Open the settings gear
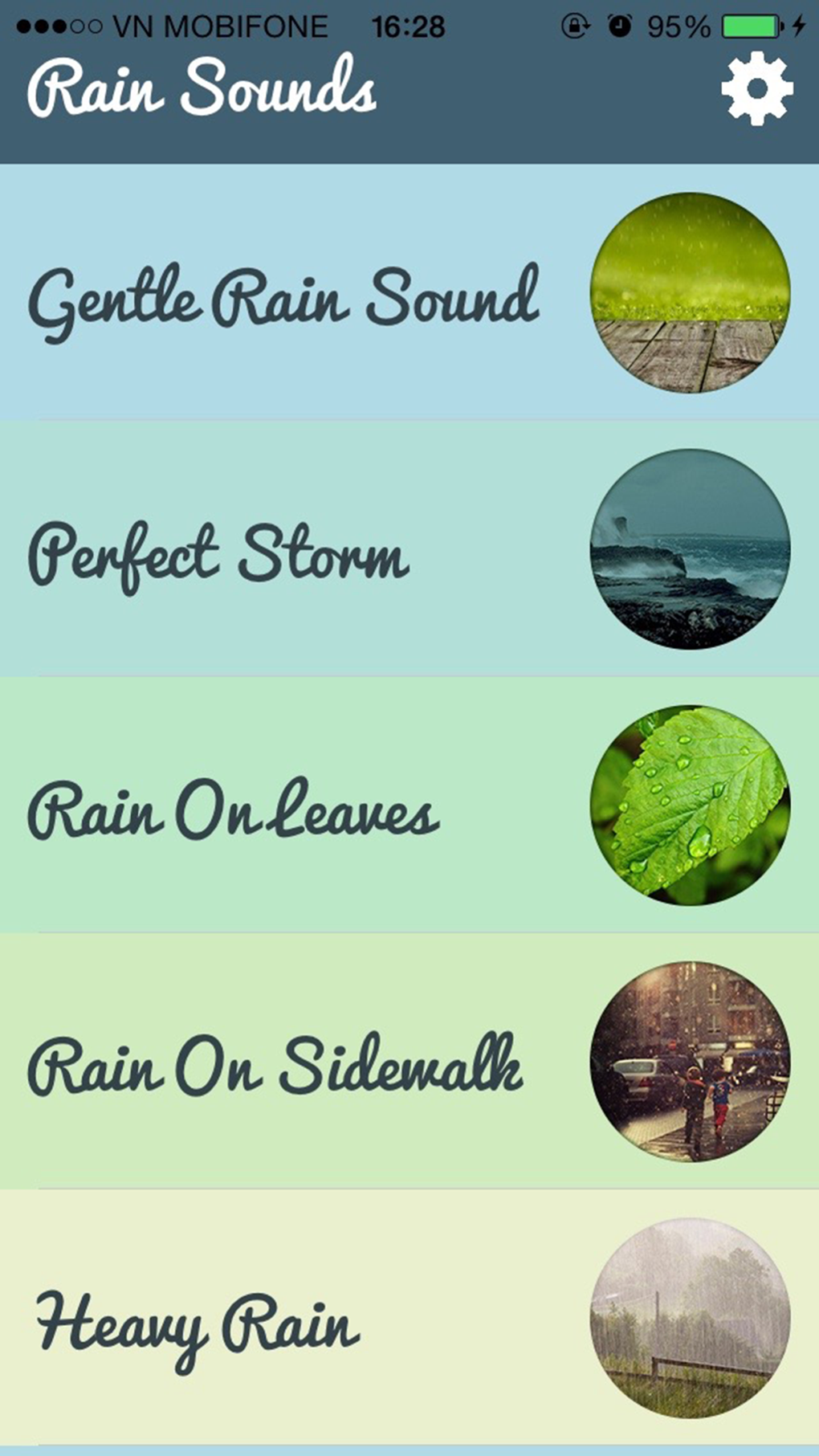The height and width of the screenshot is (1456, 819). [756, 89]
